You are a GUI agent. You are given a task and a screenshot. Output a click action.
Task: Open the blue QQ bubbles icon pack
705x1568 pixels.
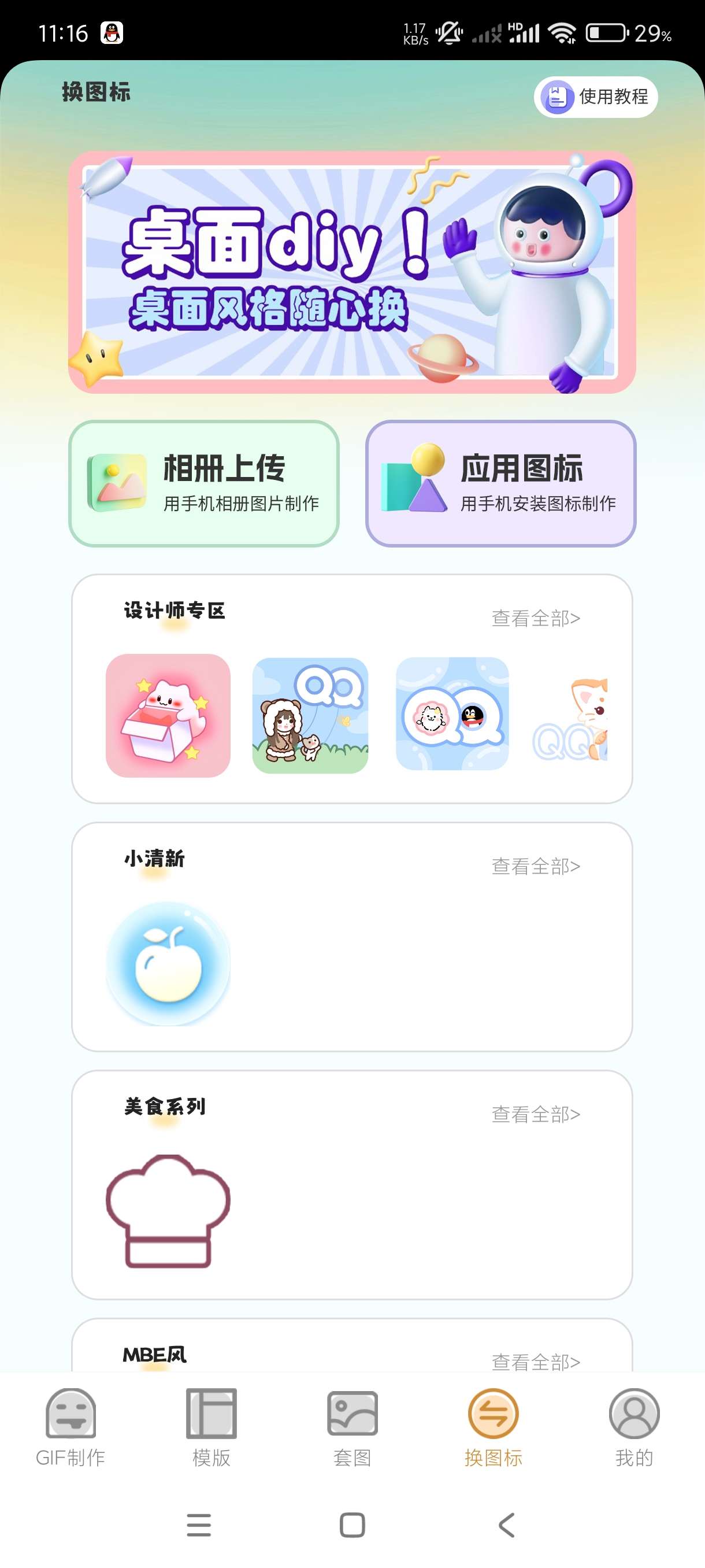[452, 714]
